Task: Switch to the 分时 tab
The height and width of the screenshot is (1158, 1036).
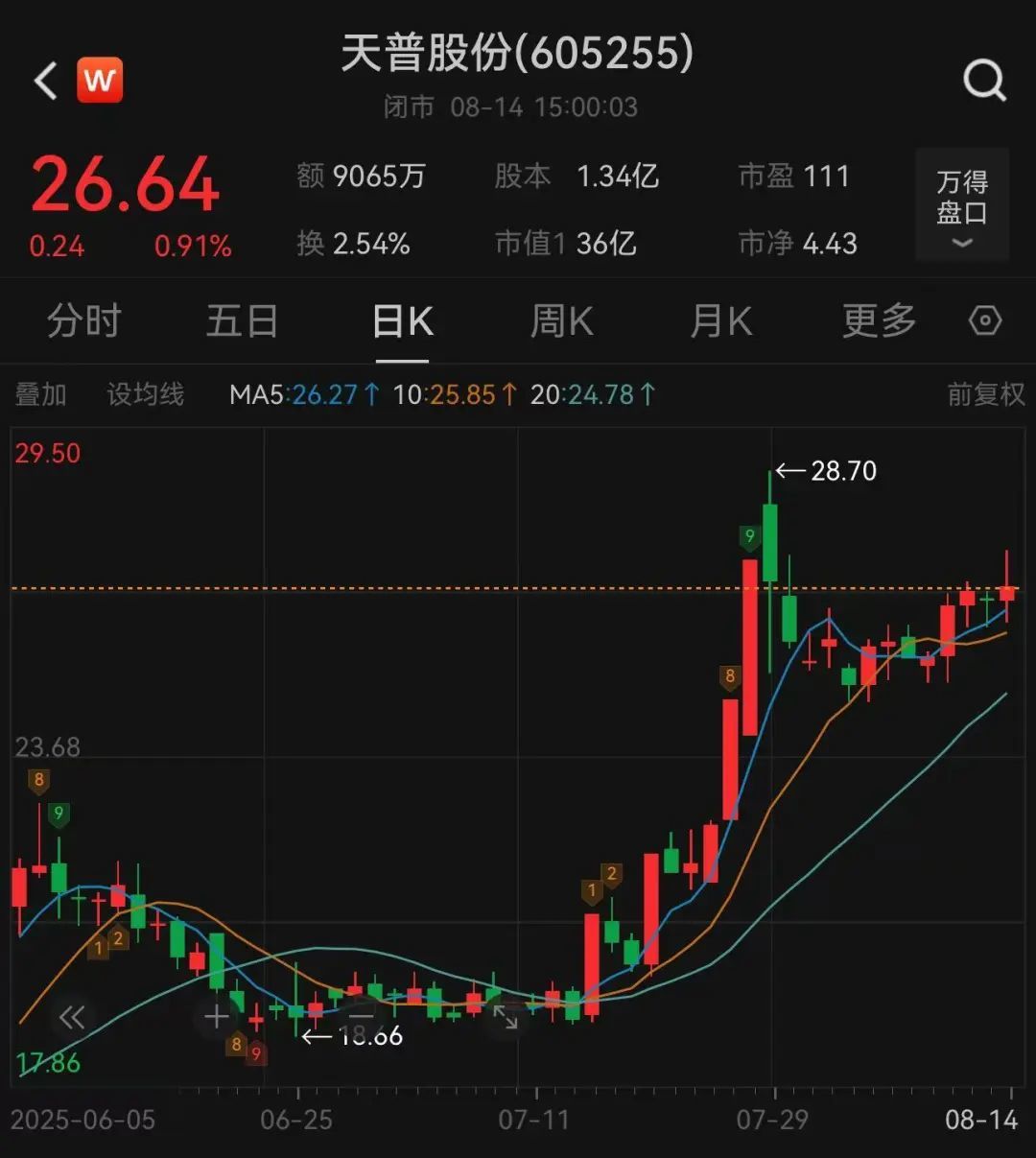Action: pos(84,321)
